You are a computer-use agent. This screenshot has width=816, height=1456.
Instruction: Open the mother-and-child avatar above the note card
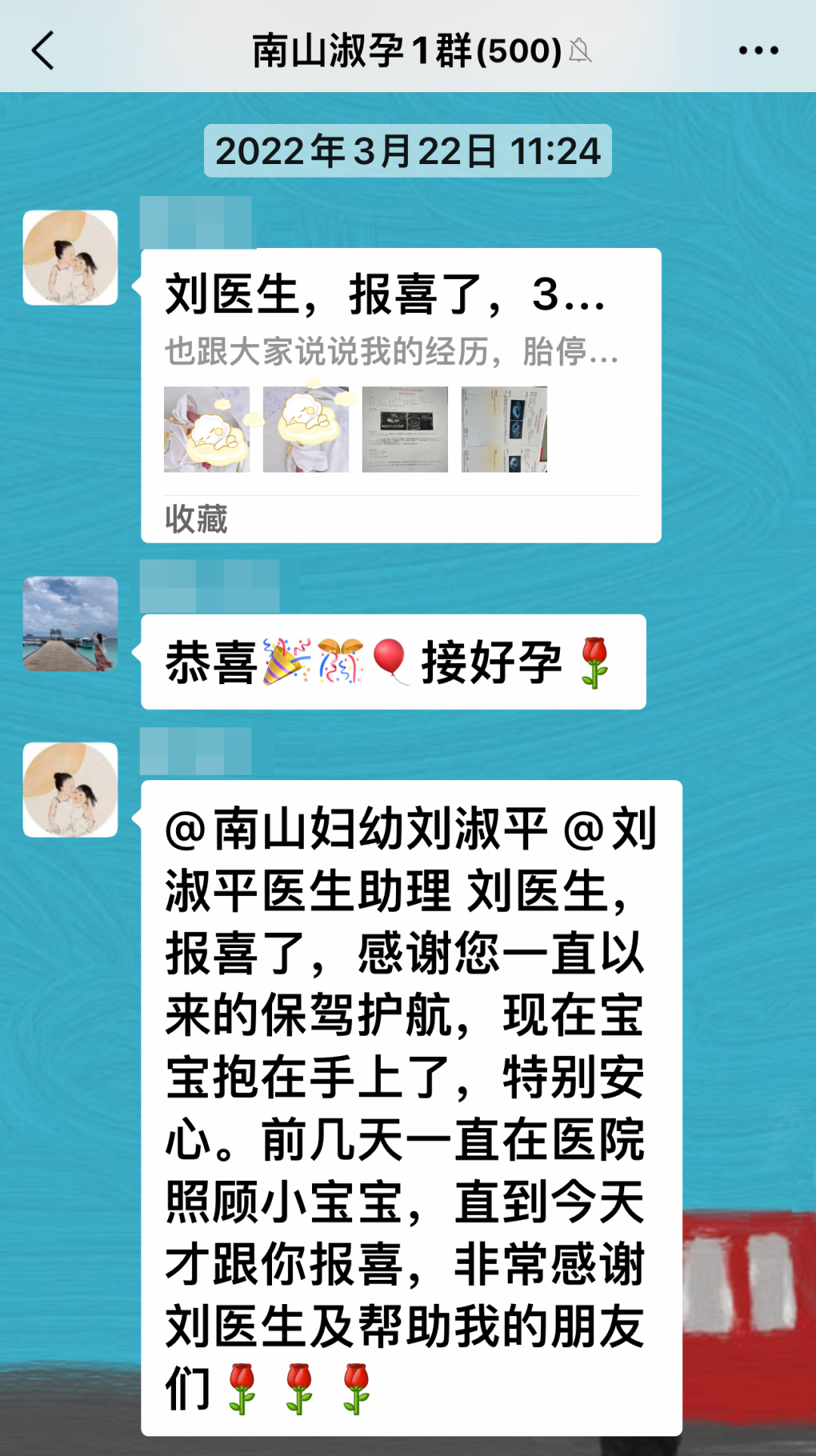pos(70,258)
